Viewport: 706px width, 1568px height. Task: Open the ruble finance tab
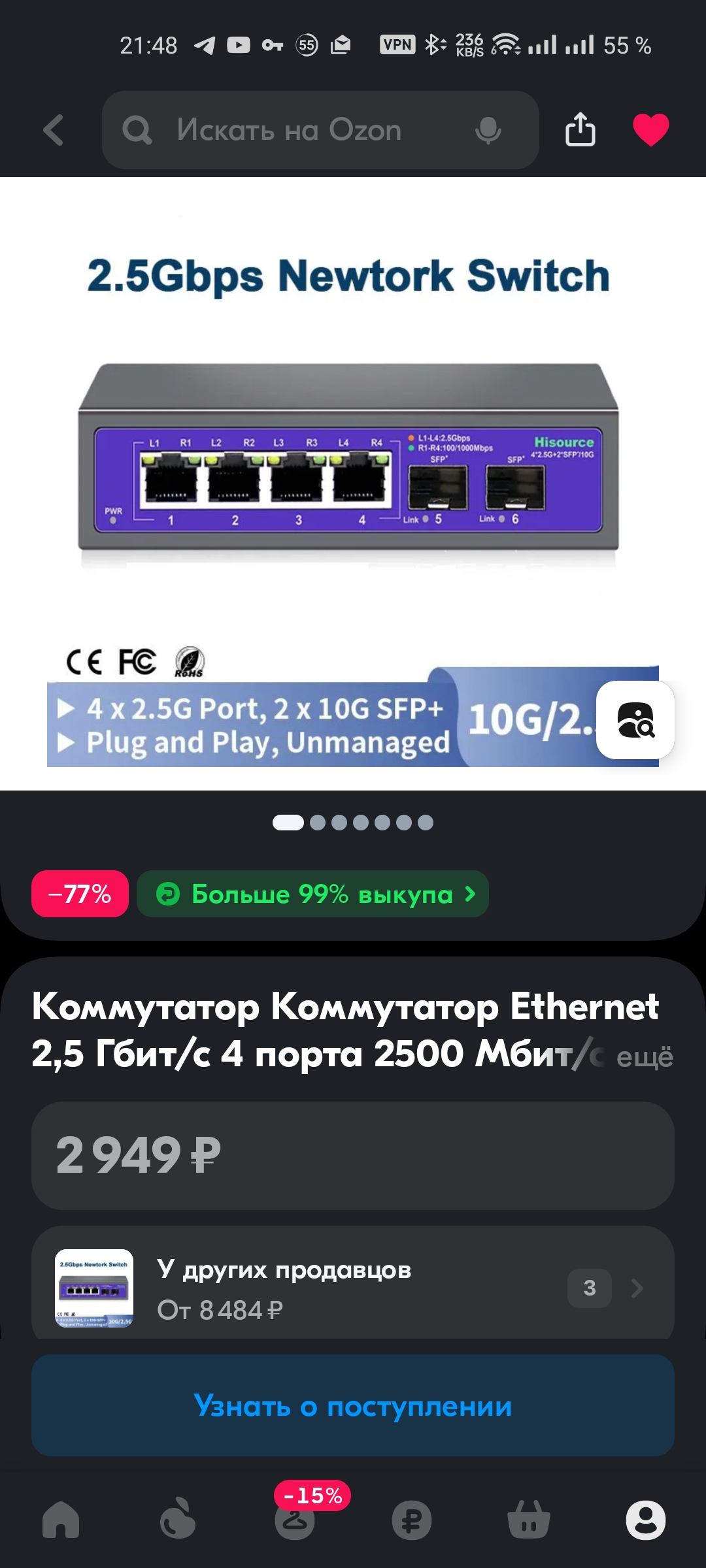(412, 1520)
